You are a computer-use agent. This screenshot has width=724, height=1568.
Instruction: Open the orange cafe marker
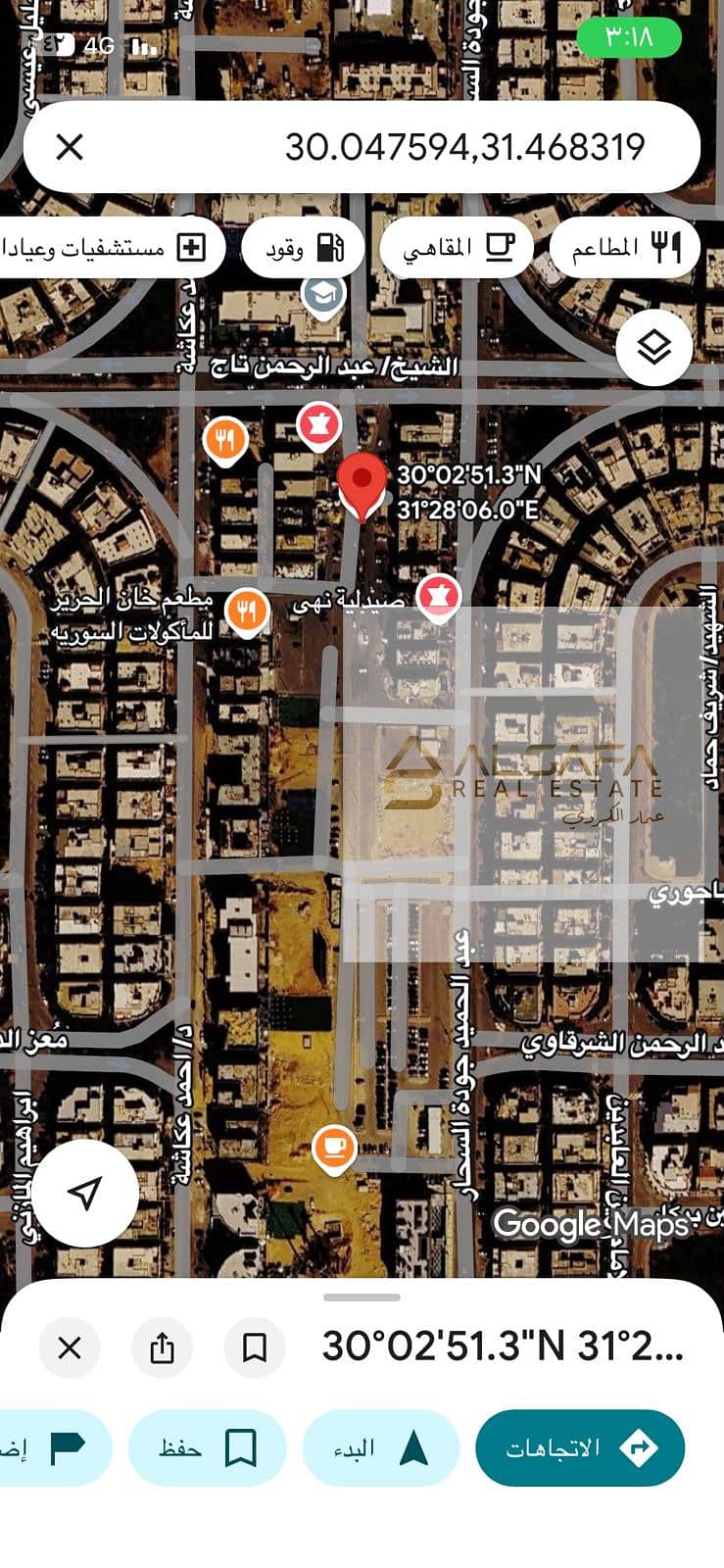coord(333,1149)
